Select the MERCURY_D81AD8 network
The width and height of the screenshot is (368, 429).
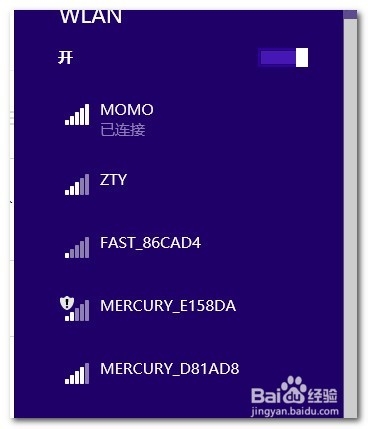tap(179, 373)
